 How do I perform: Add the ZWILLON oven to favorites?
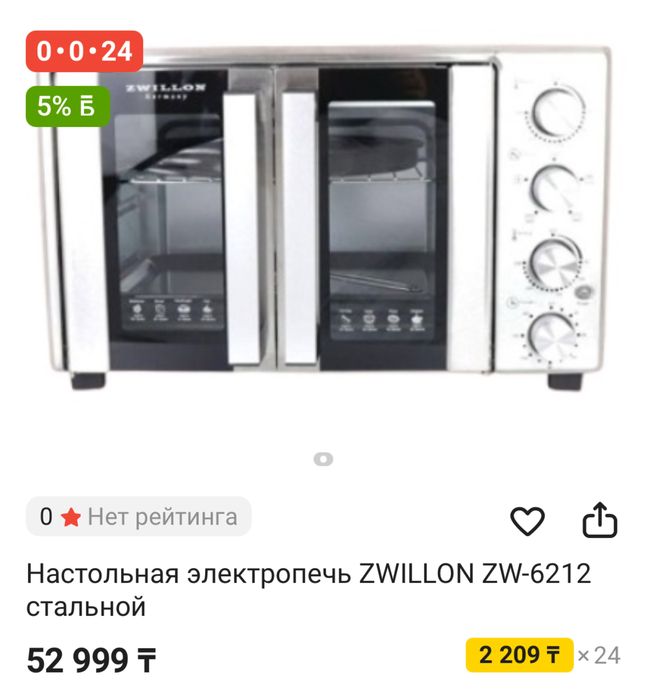(x=527, y=521)
